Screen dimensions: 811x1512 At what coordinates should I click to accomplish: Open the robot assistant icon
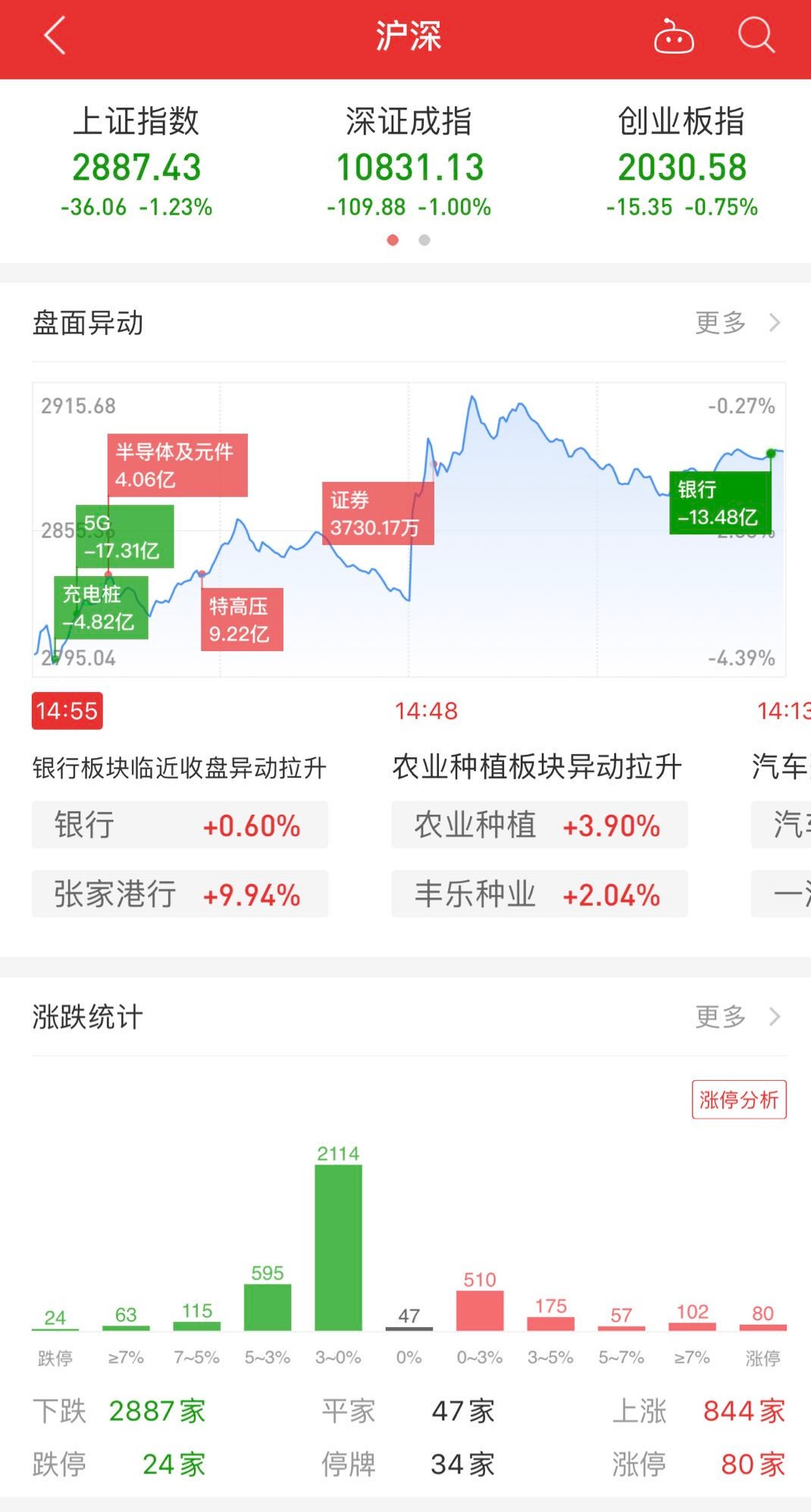[x=674, y=36]
